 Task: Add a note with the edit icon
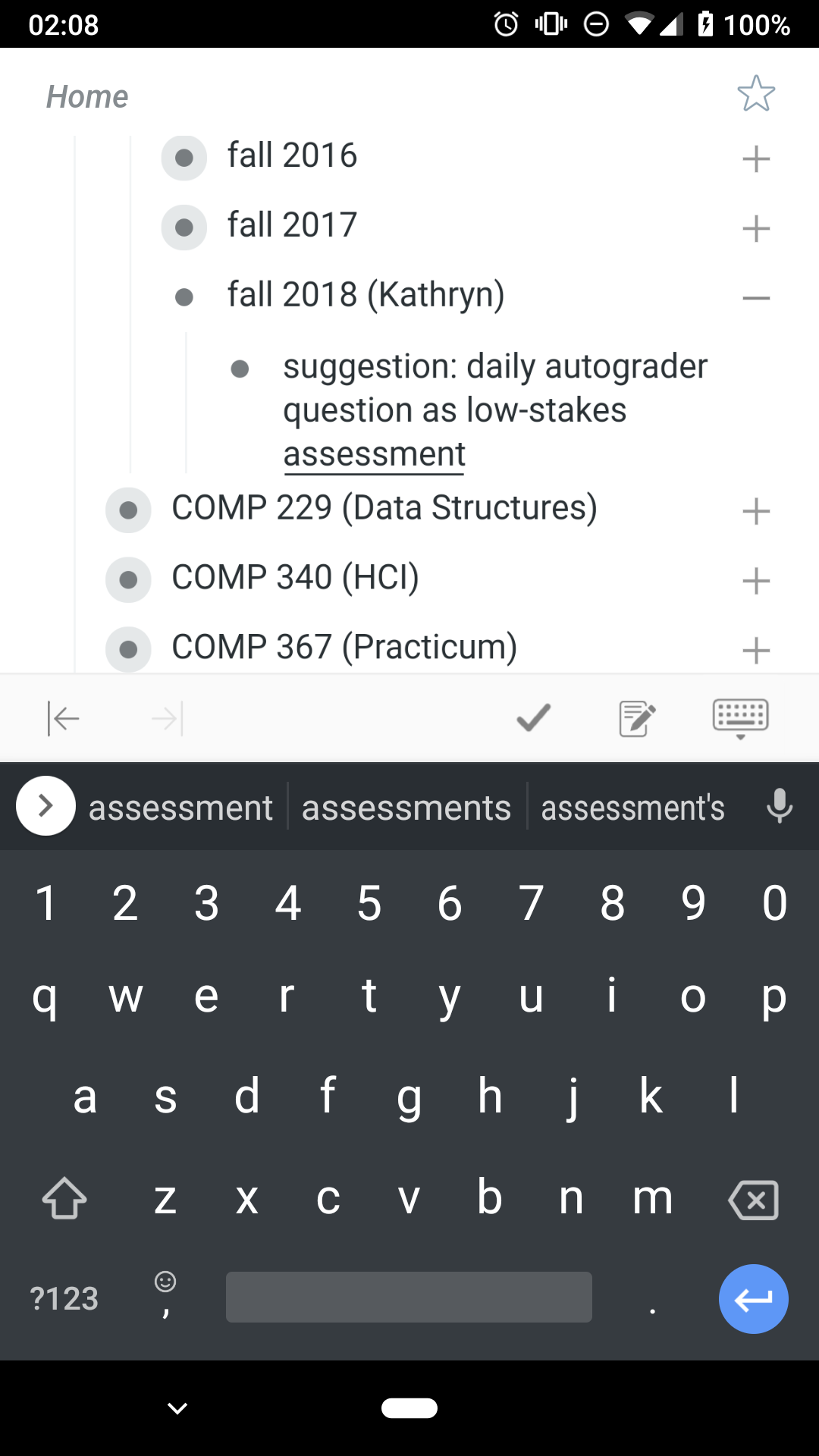click(x=637, y=718)
